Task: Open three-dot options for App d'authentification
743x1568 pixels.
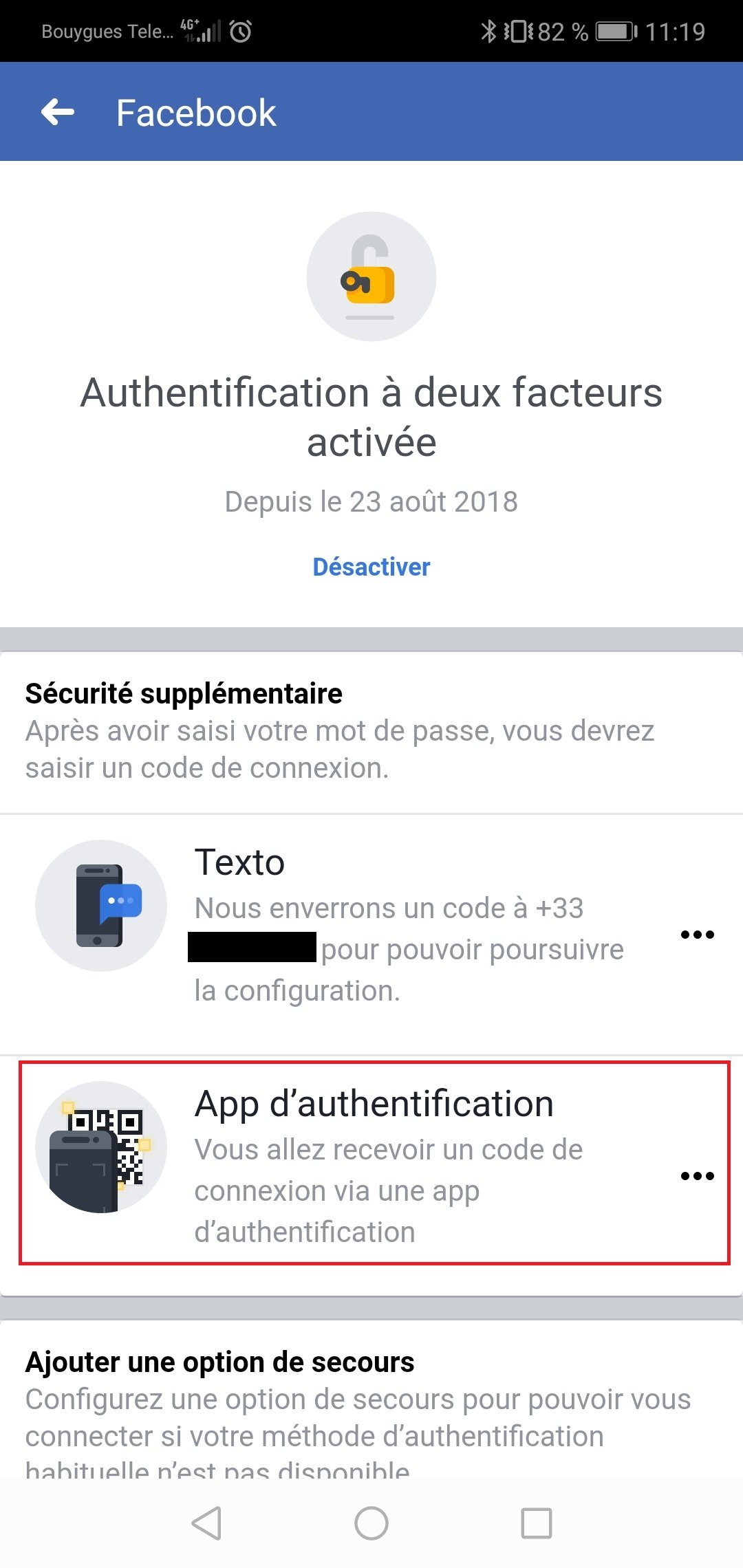Action: click(x=697, y=1176)
